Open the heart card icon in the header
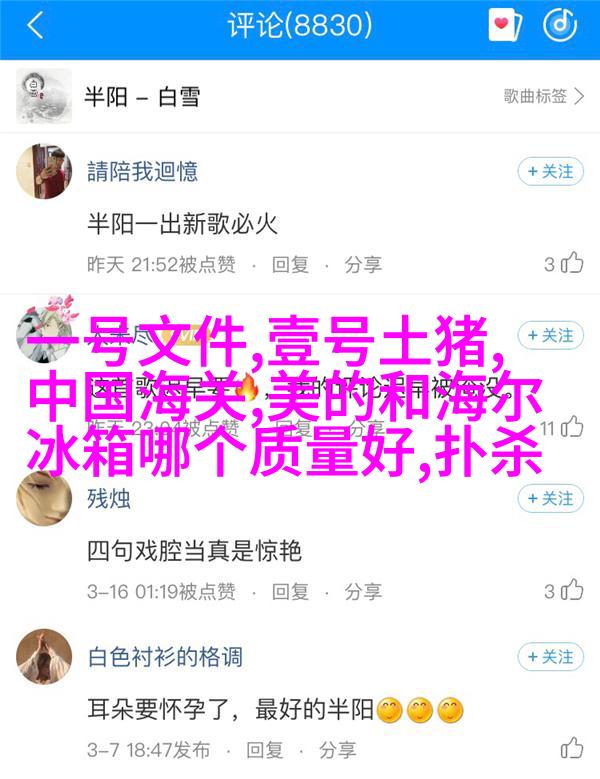This screenshot has height=779, width=600. (x=505, y=27)
